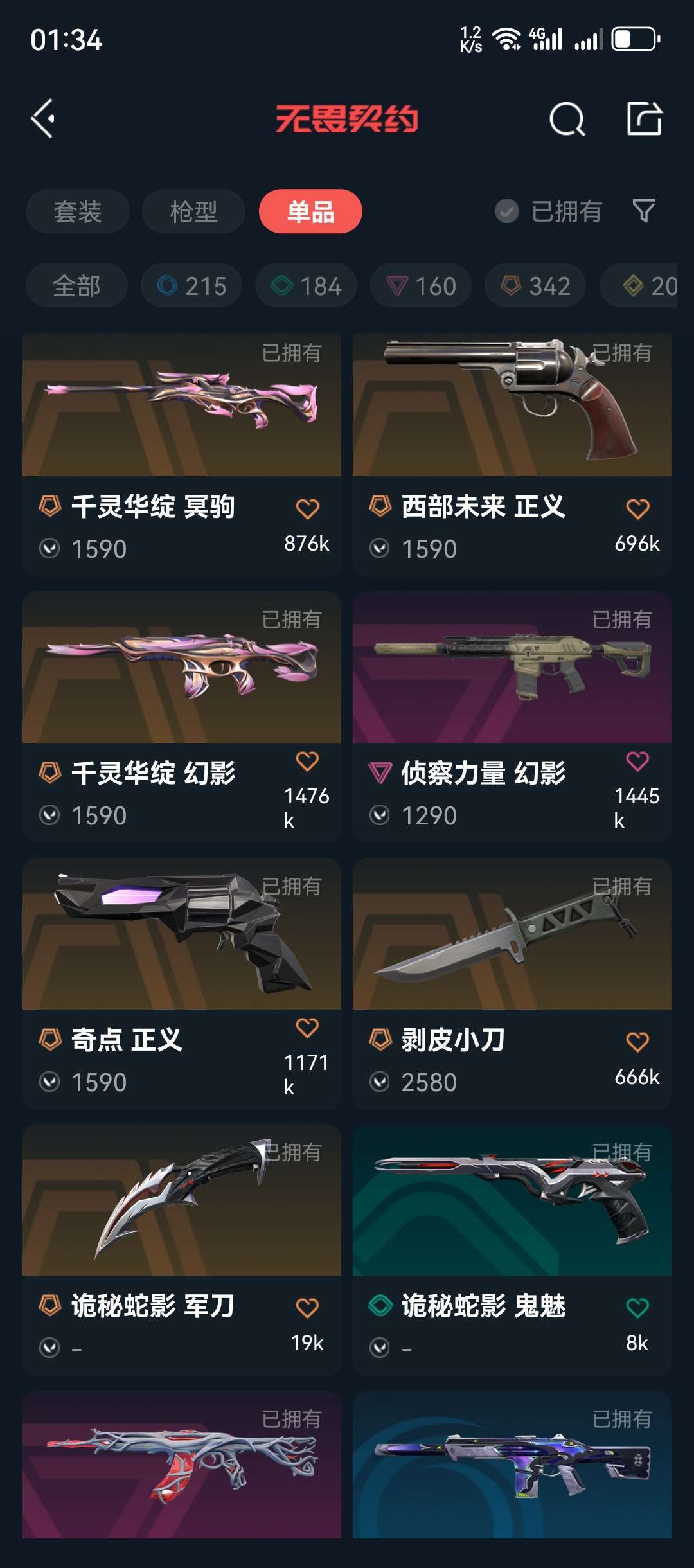Switch to the 枪型 tab
This screenshot has width=694, height=1568.
(x=193, y=211)
